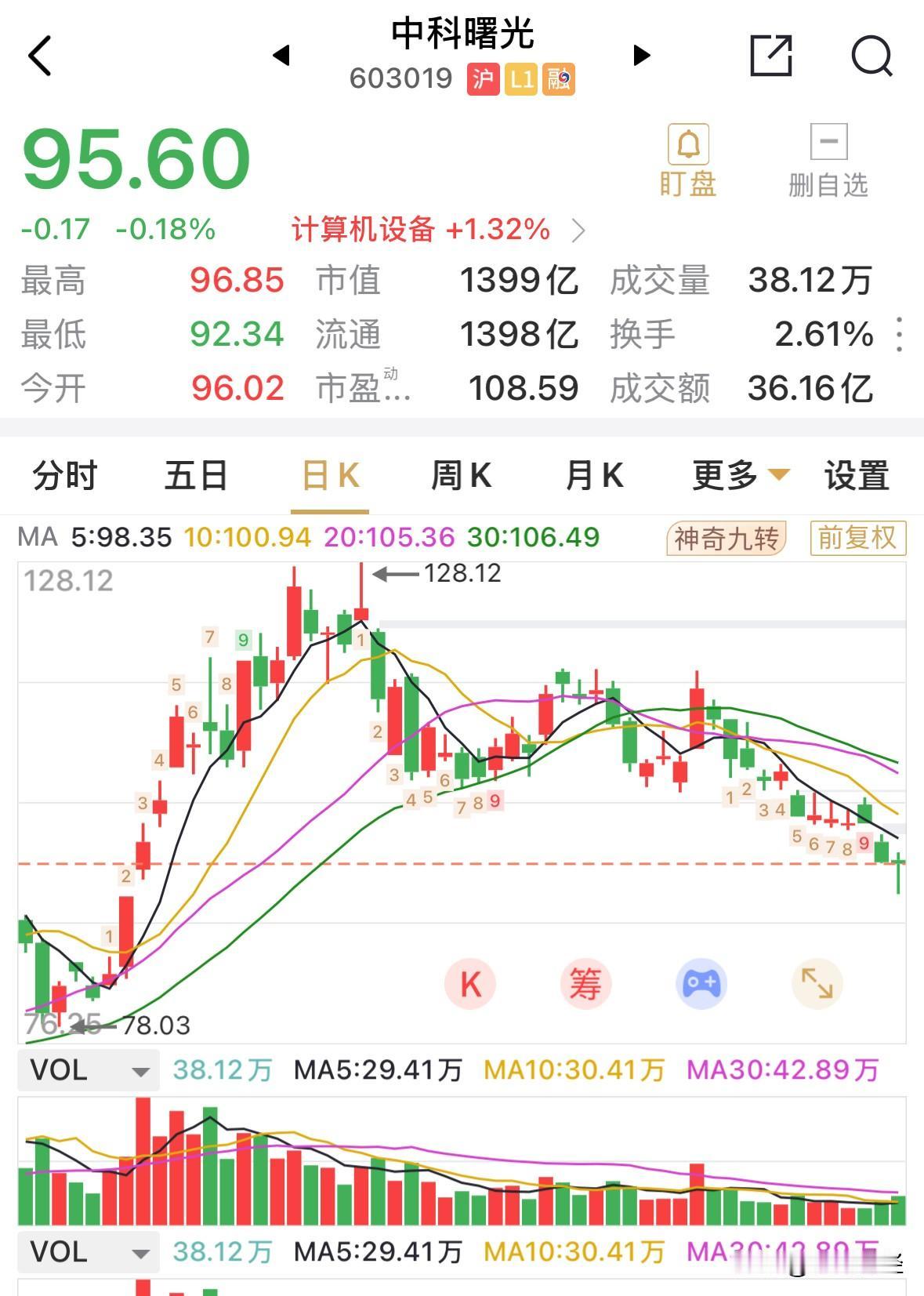Switch to the 周K chart tab
Screen dimensions: 924x1296
pyautogui.click(x=461, y=476)
